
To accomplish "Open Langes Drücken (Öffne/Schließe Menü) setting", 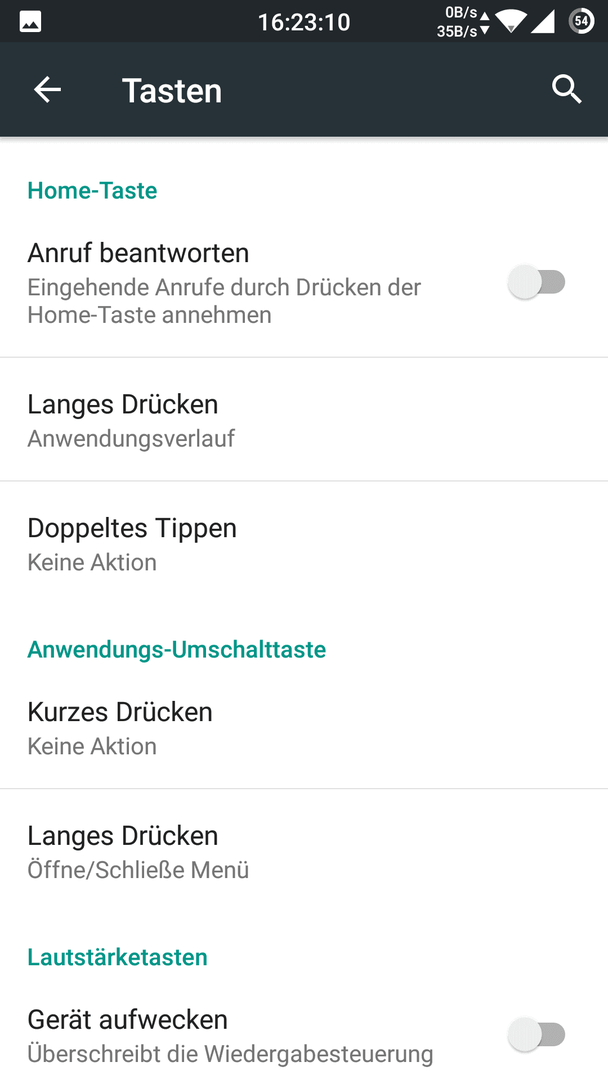I will click(x=304, y=851).
